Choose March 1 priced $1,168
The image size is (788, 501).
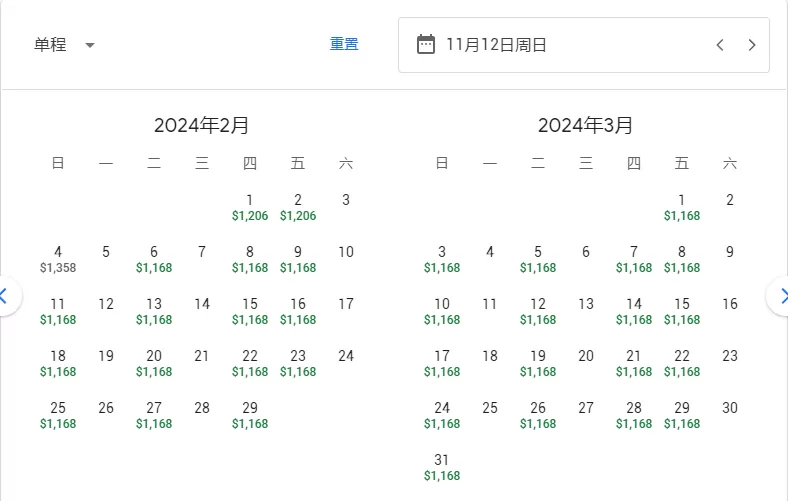(682, 208)
